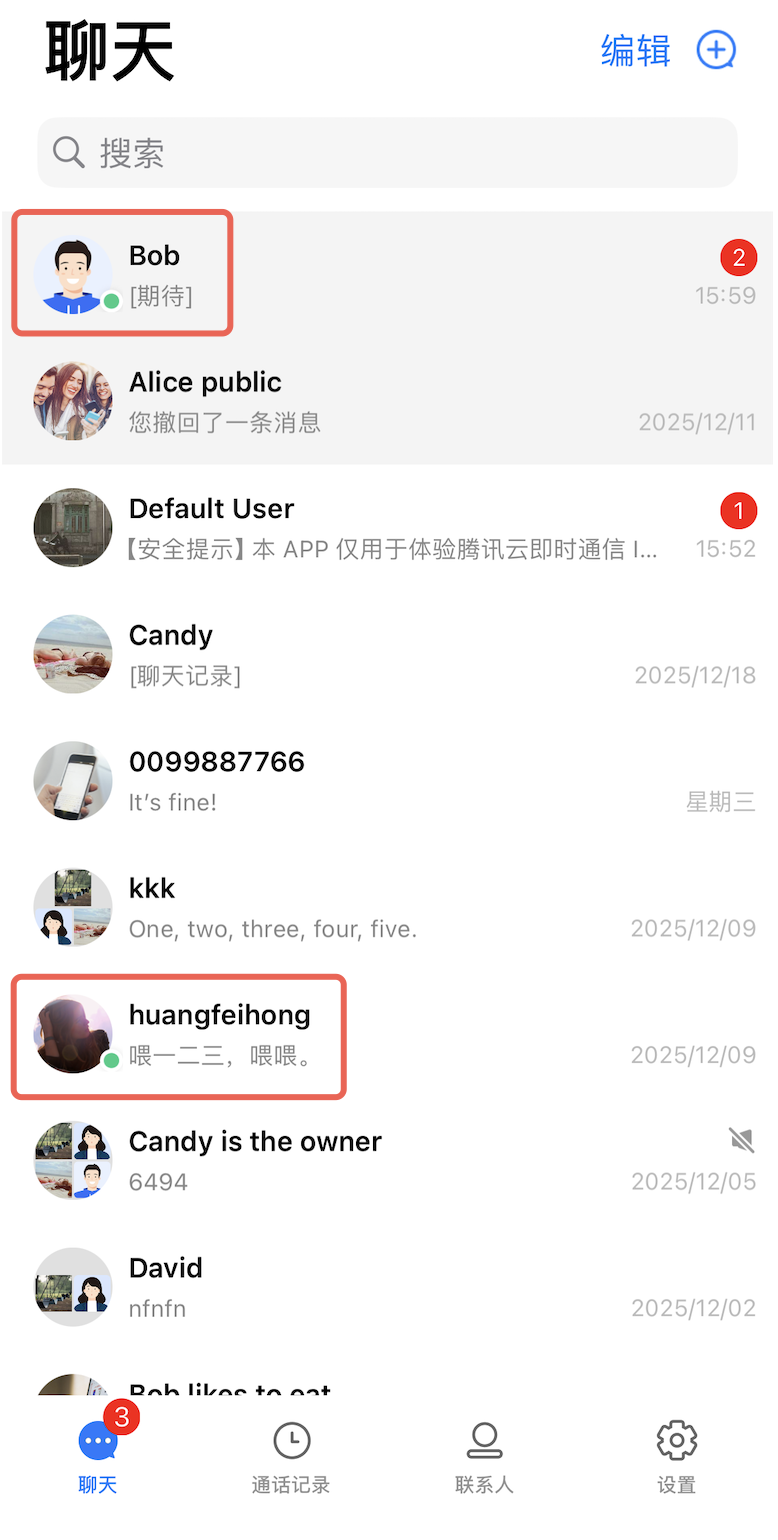Viewport: 778px width, 1540px height.
Task: Switch to the 联系人 contacts tab
Action: (x=484, y=1458)
